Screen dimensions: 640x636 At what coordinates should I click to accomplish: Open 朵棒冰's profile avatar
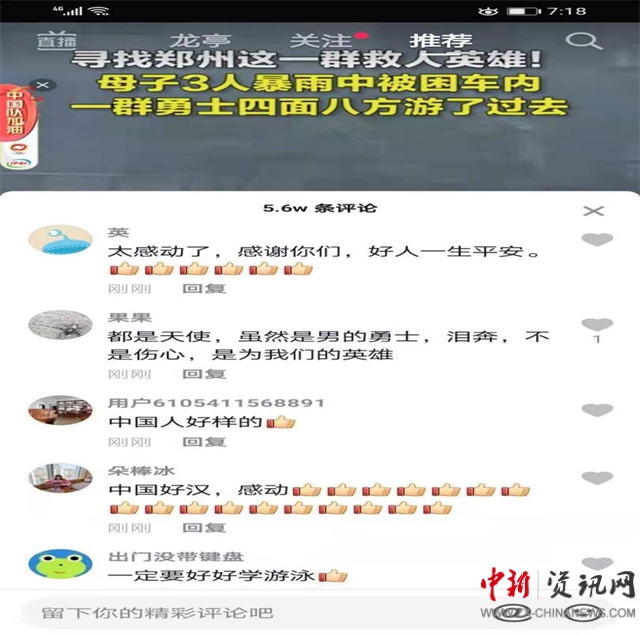click(x=61, y=478)
